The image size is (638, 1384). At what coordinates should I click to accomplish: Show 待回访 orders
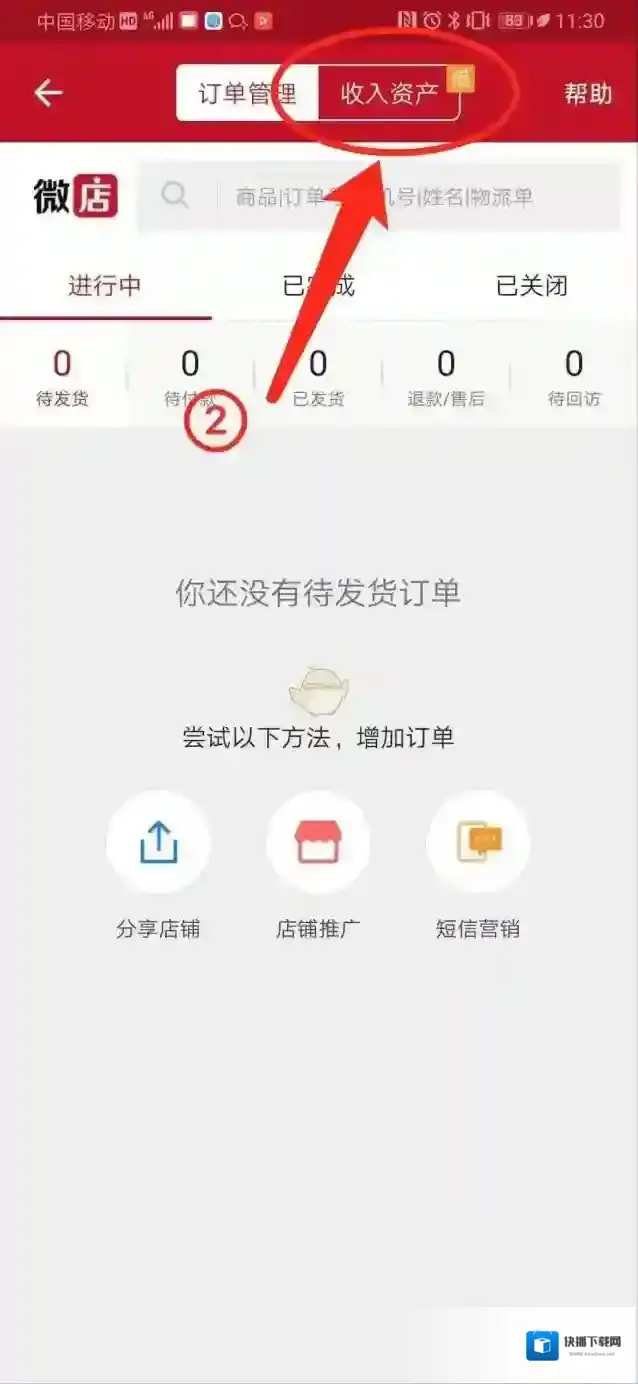(574, 377)
